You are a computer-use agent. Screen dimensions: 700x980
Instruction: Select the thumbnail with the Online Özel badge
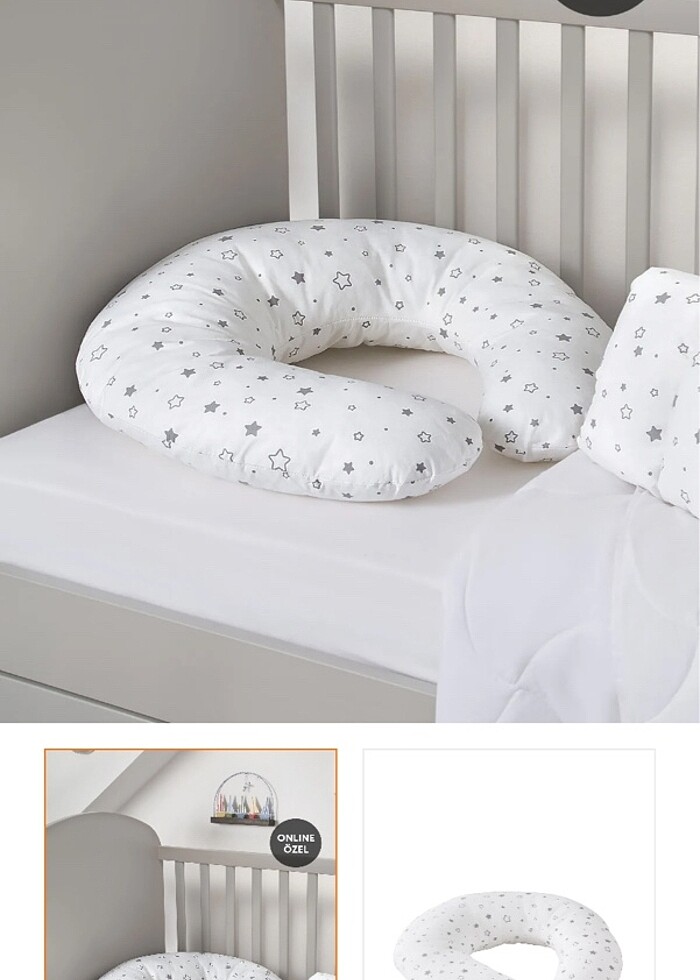(191, 865)
